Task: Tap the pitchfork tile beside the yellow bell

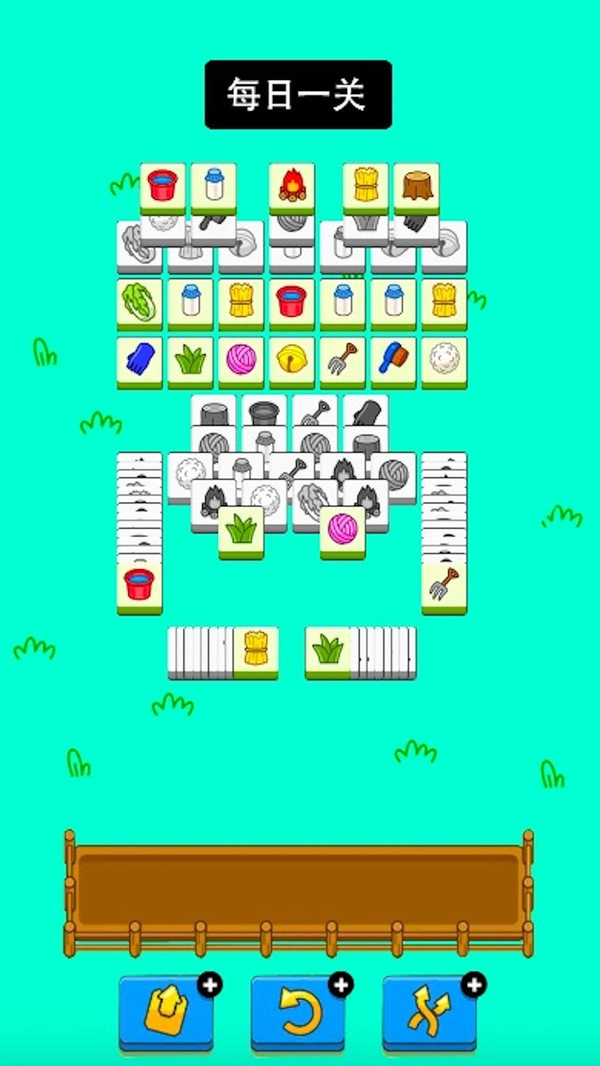Action: [342, 359]
